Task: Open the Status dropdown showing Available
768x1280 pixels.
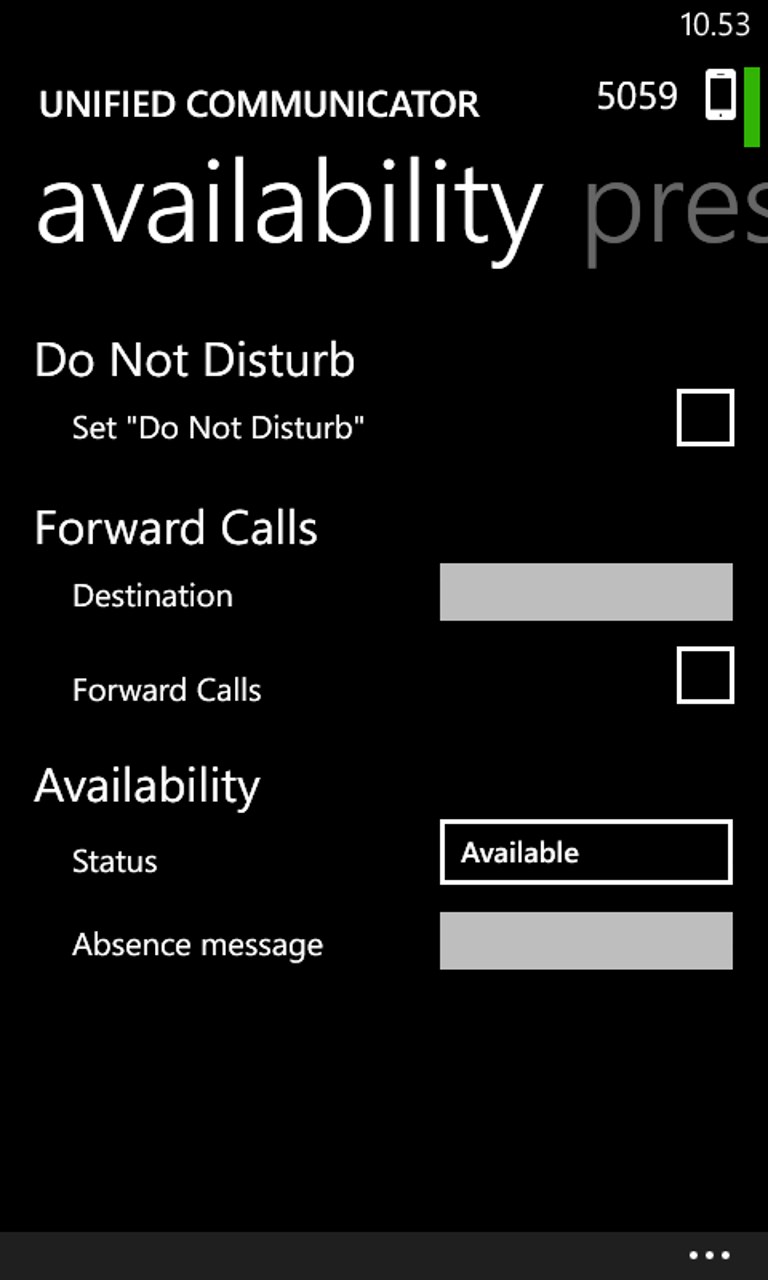Action: click(x=586, y=852)
